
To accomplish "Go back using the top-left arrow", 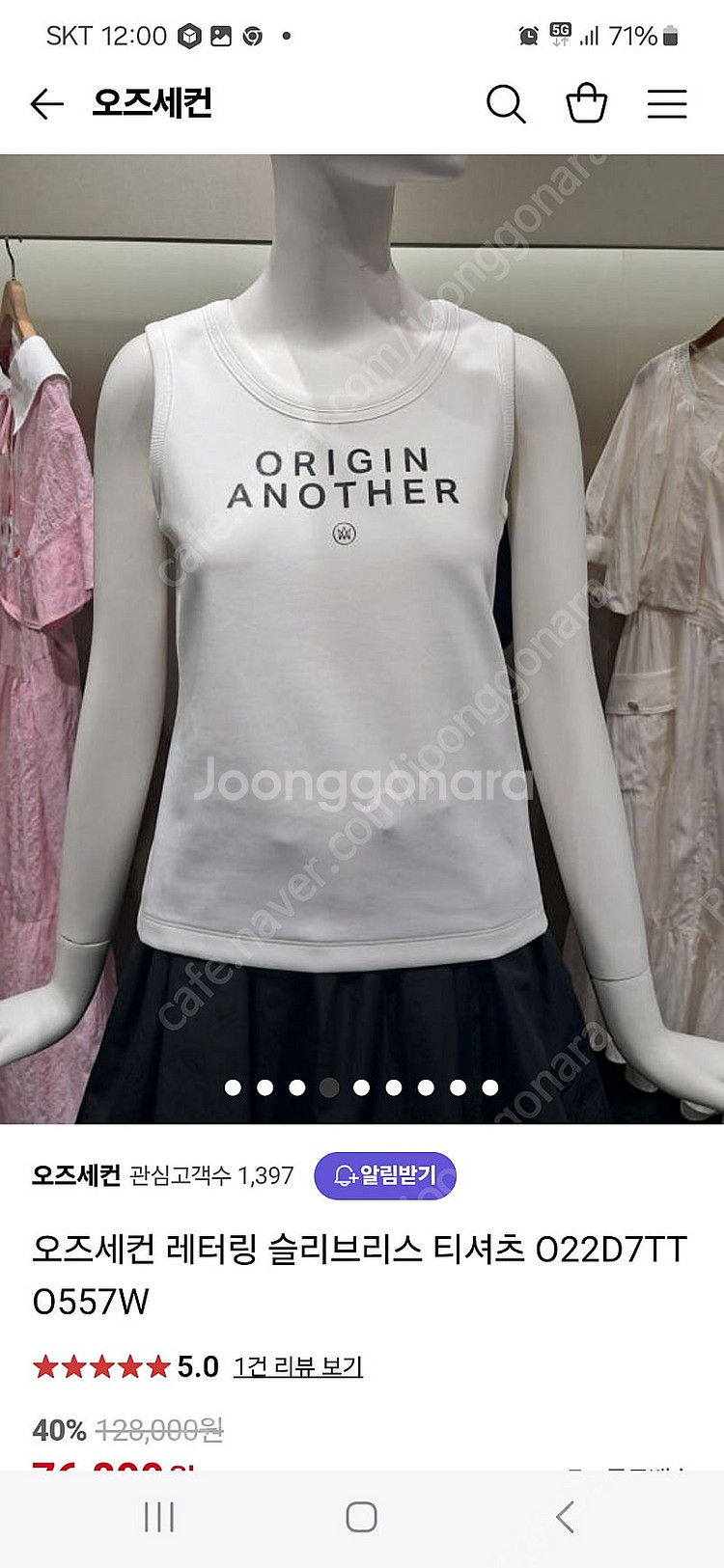I will tap(46, 103).
